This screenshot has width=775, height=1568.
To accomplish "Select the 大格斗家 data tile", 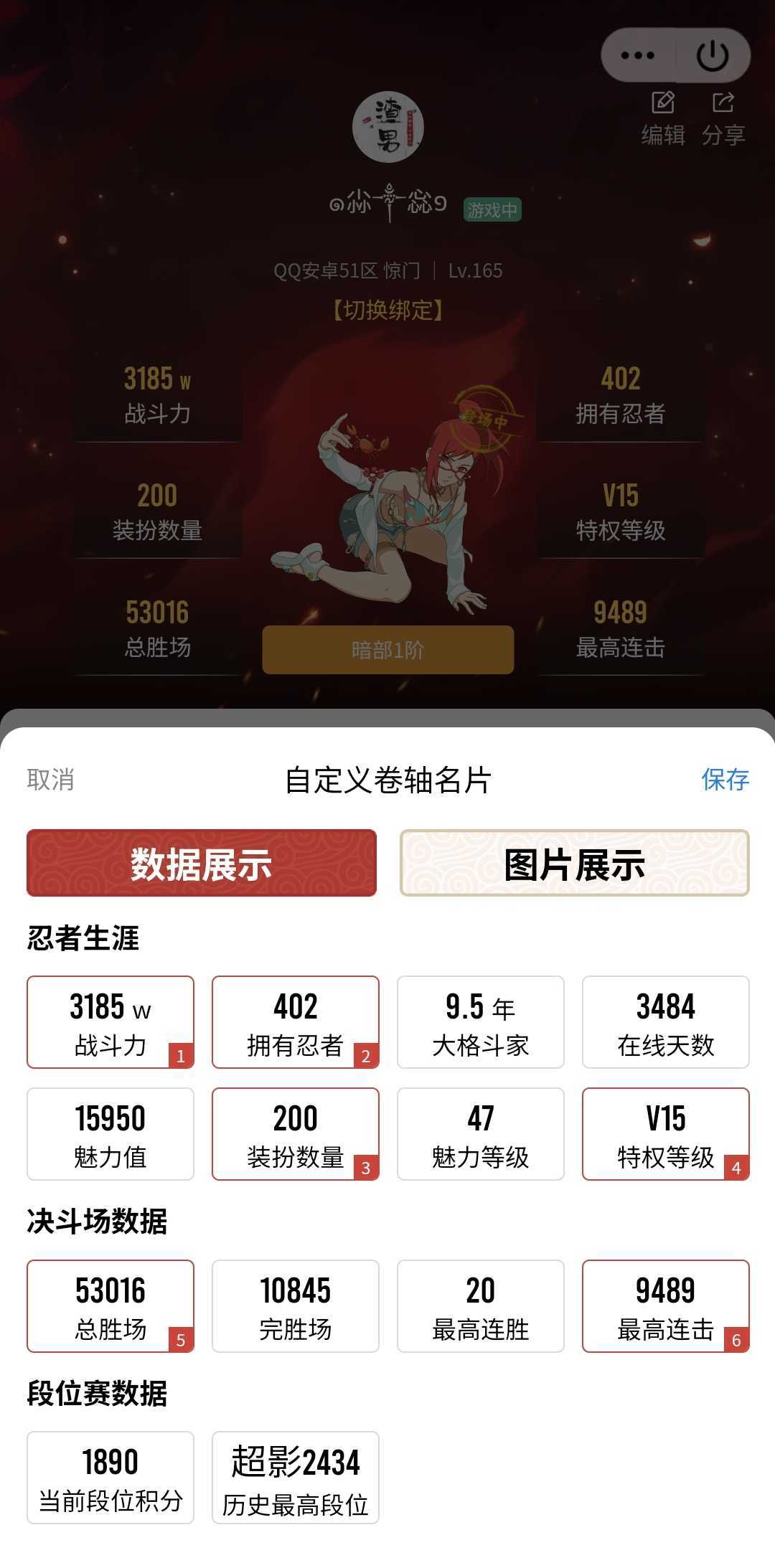I will (x=481, y=1022).
